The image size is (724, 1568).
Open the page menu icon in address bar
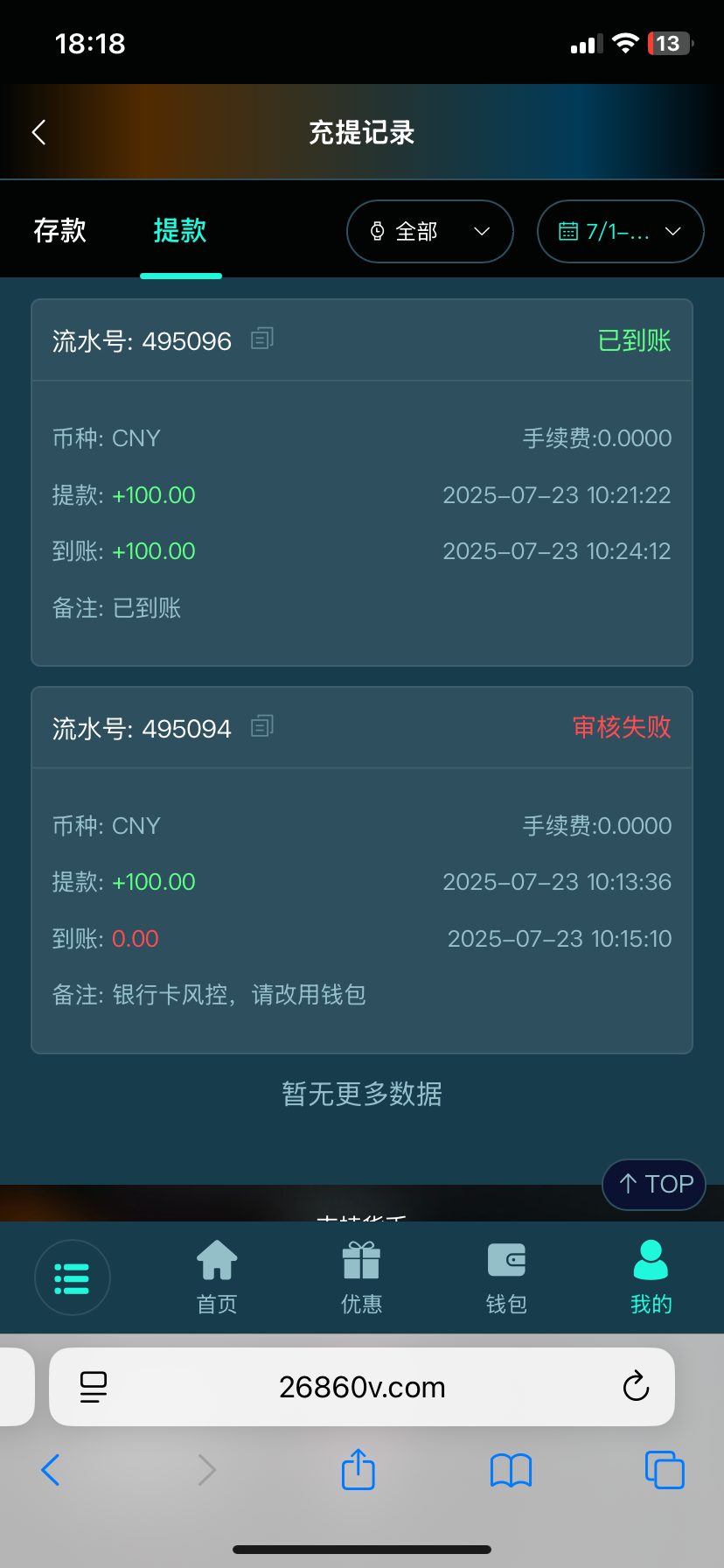[94, 1387]
